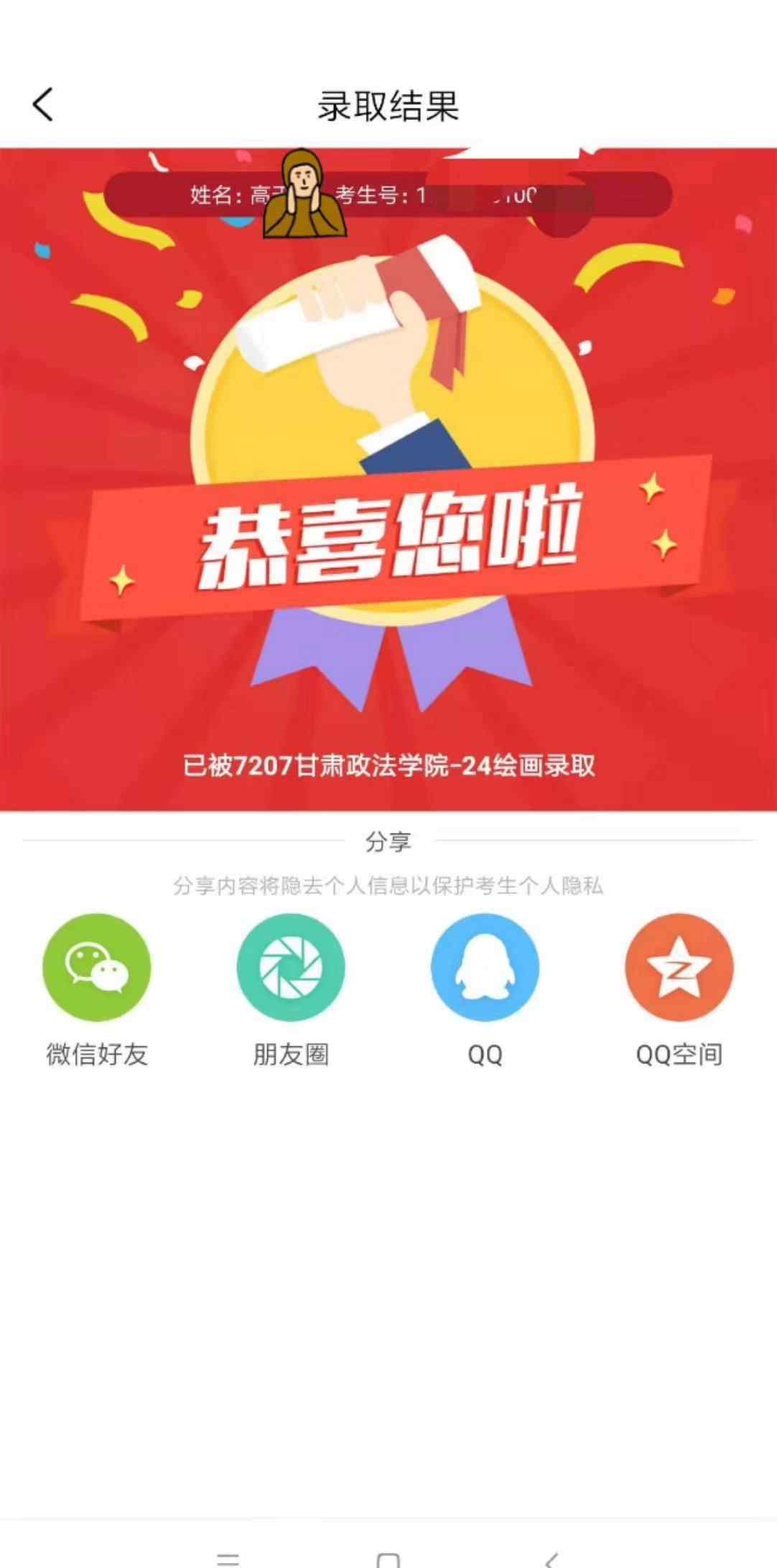Viewport: 777px width, 1568px height.
Task: Open the system recent apps menu
Action: coord(228,1559)
